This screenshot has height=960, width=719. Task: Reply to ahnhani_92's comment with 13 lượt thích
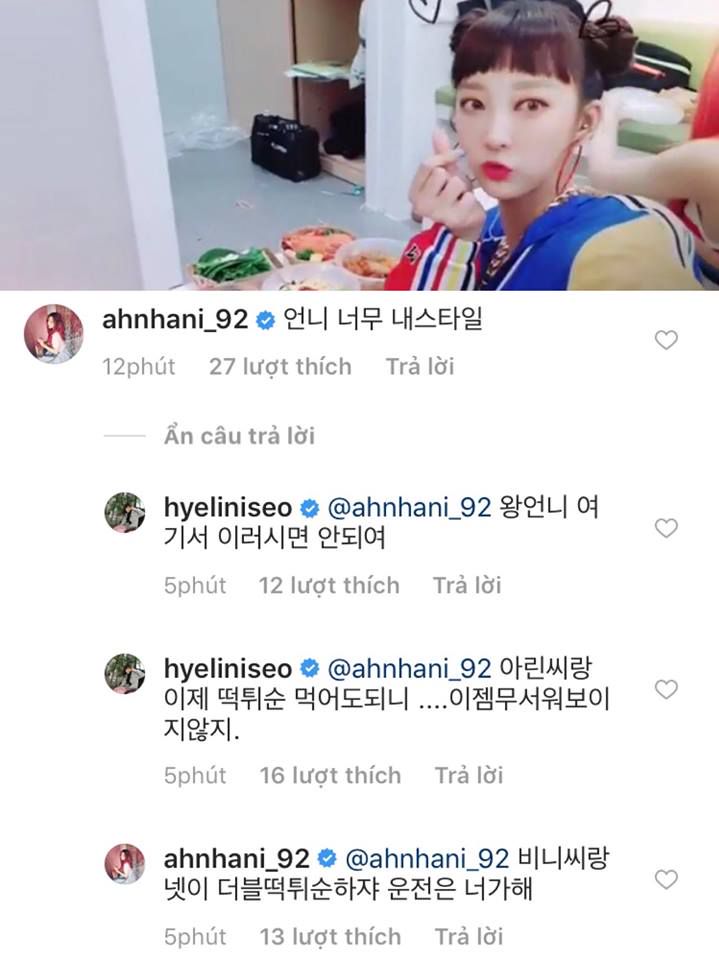[467, 937]
